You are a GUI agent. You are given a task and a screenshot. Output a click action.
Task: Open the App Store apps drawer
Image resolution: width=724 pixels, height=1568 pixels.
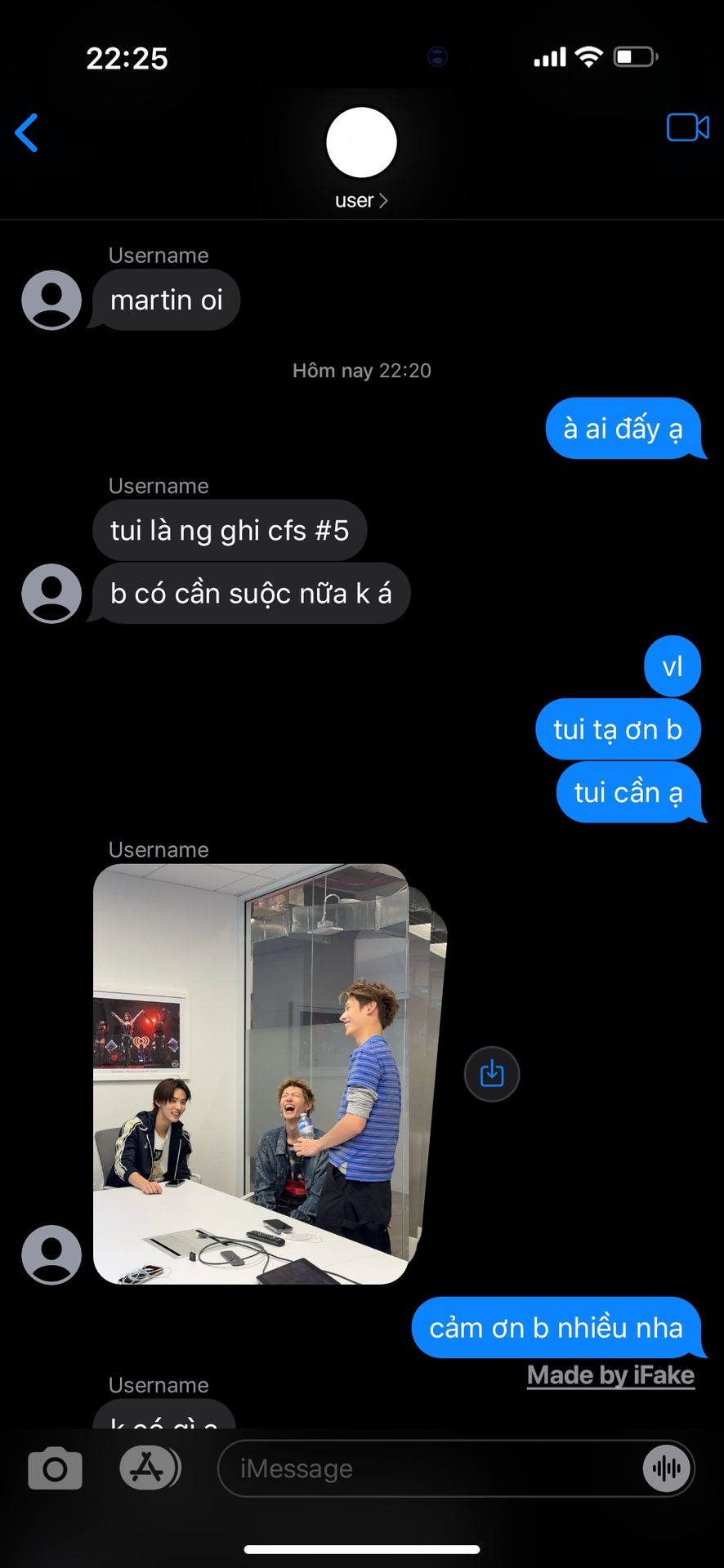[149, 1468]
